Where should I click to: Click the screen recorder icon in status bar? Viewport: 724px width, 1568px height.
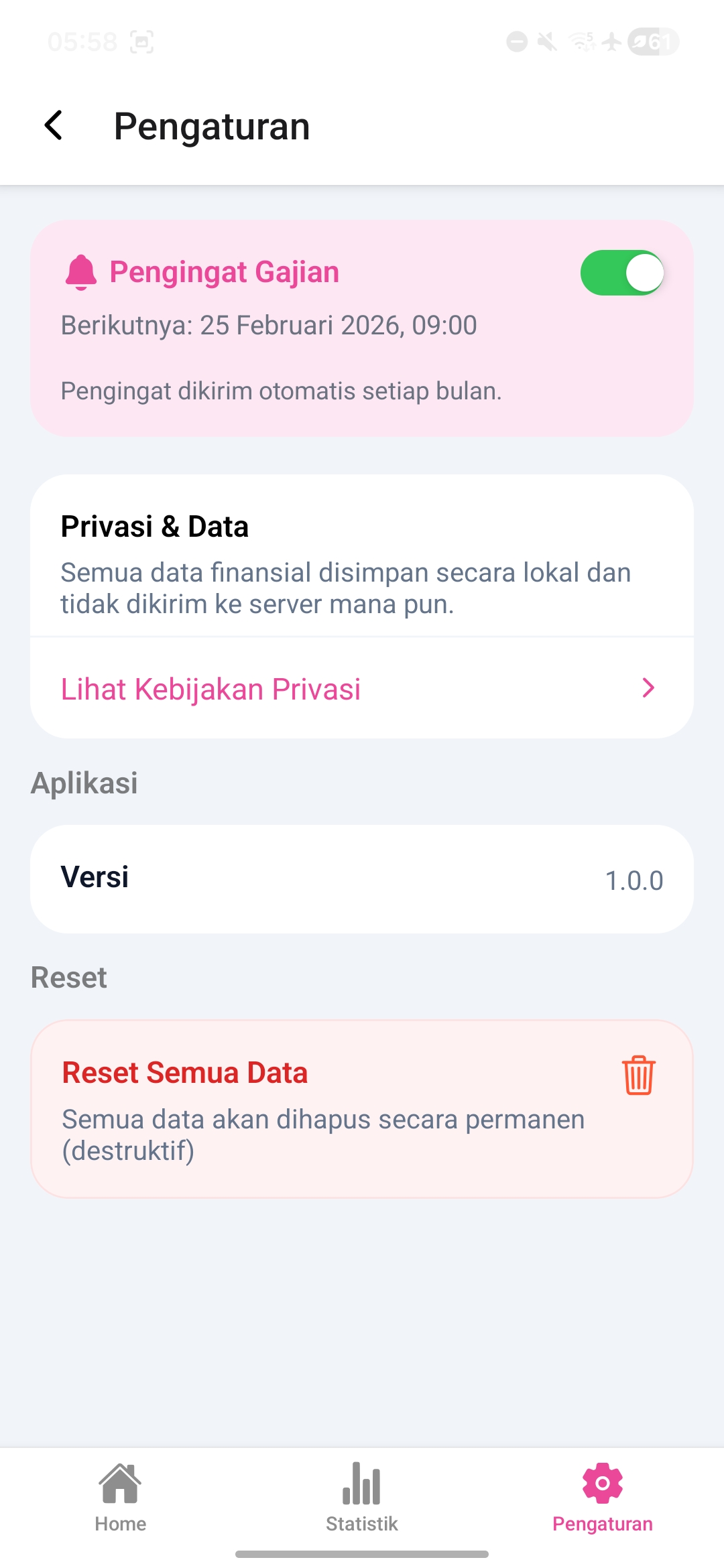141,43
